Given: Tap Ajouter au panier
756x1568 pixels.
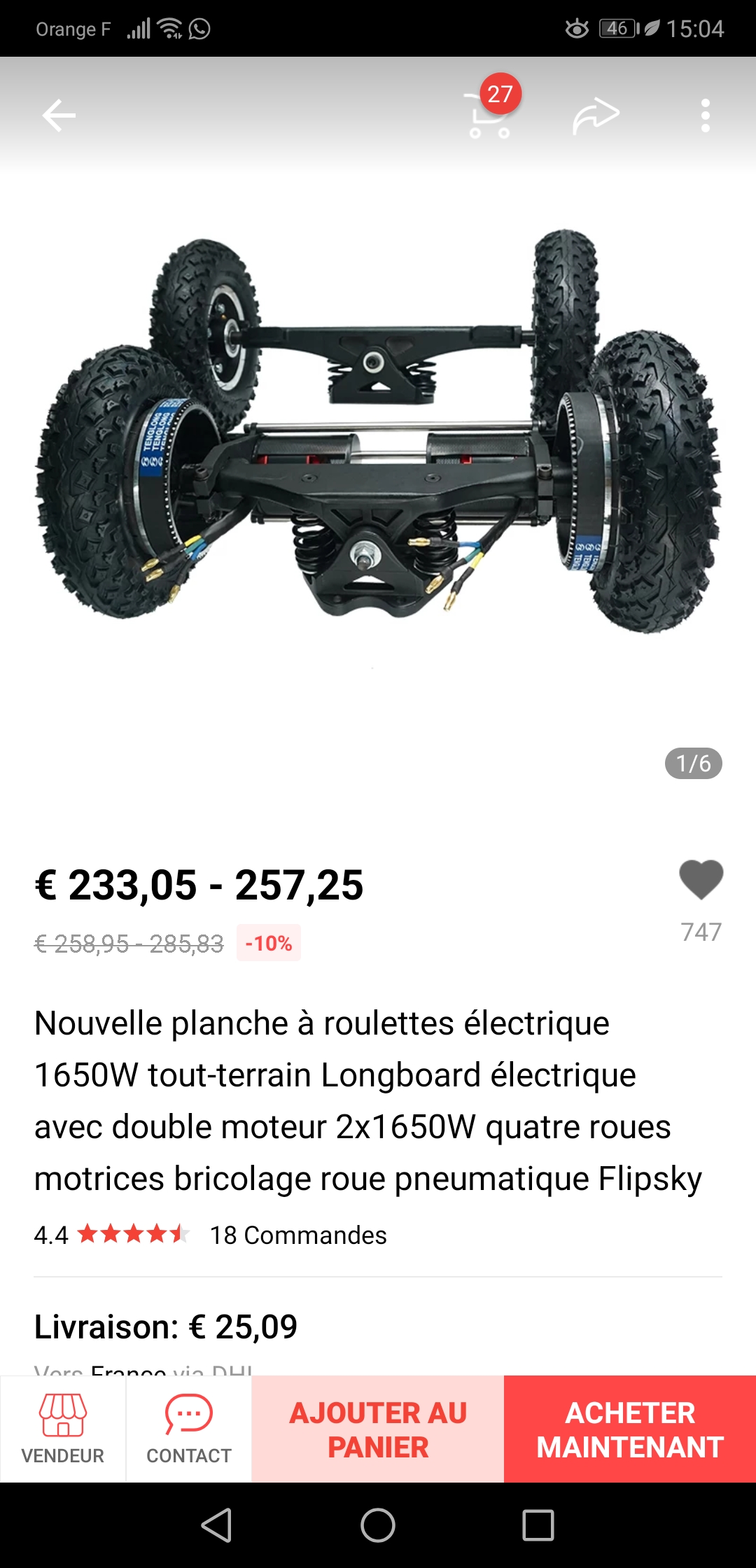Looking at the screenshot, I should (x=378, y=1429).
